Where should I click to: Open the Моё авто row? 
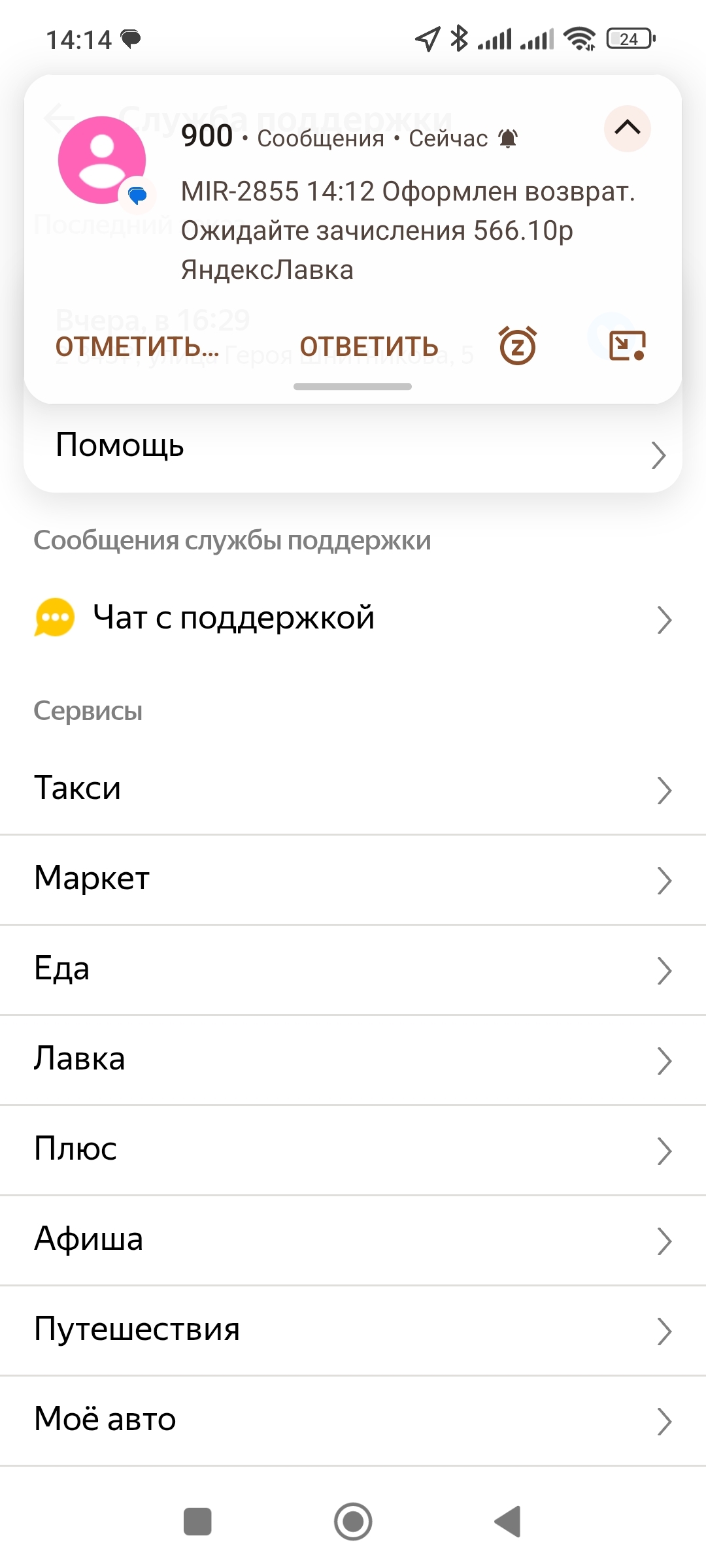coord(353,1420)
